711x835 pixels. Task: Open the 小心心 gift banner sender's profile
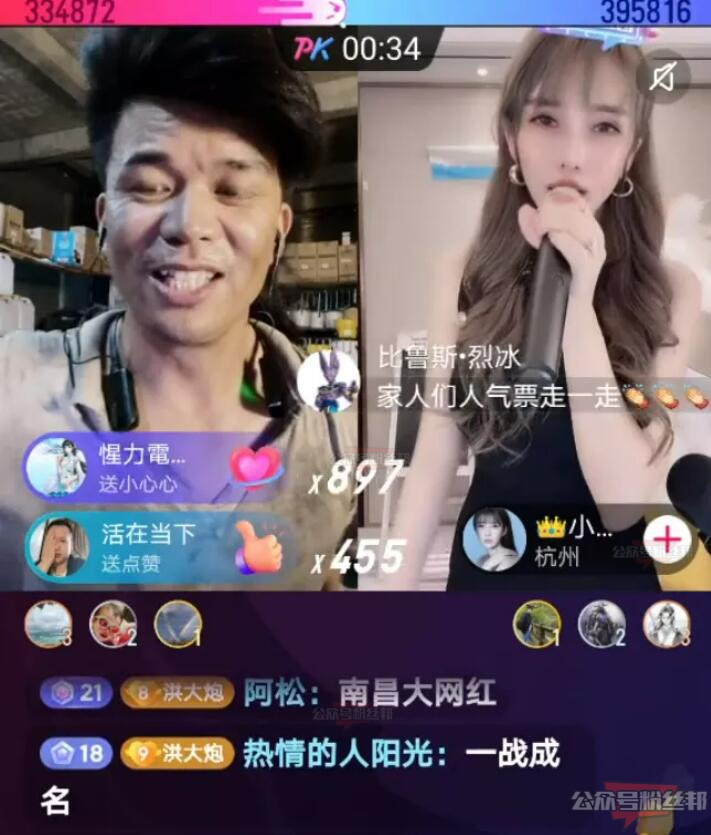click(56, 467)
